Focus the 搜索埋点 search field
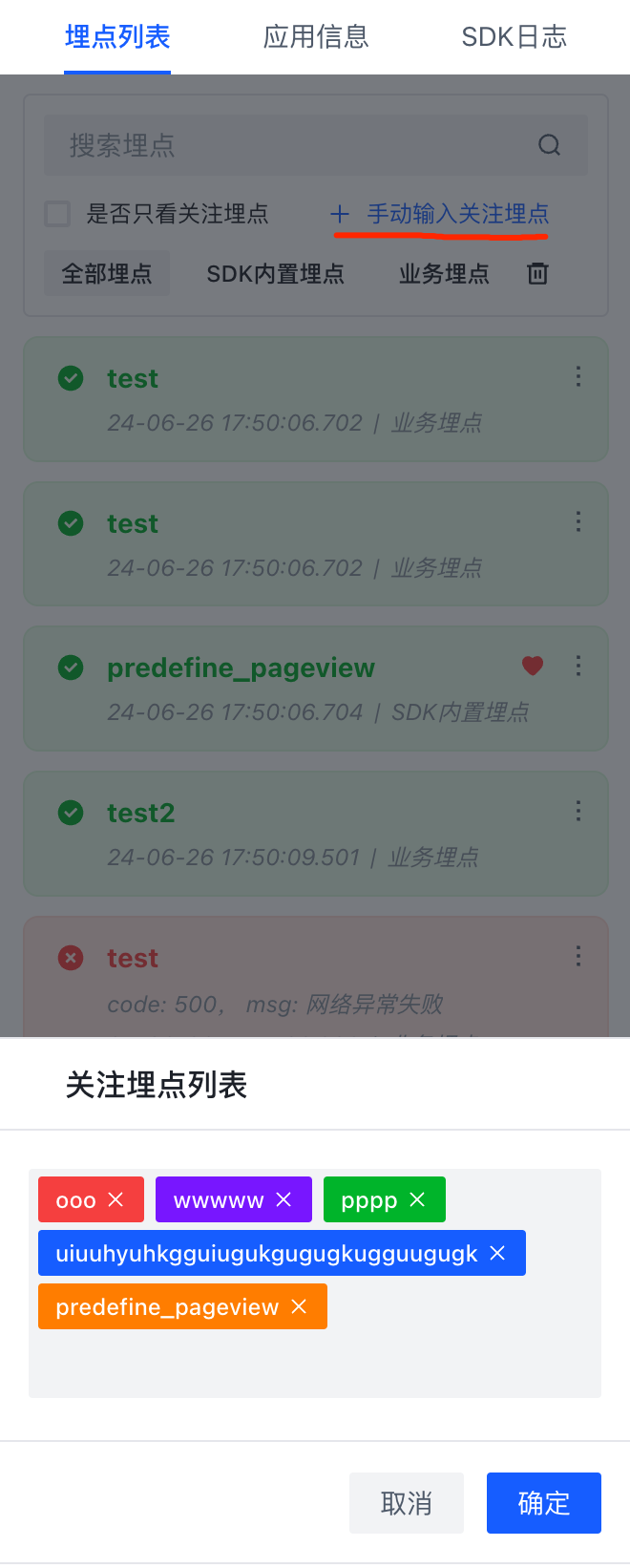The height and width of the screenshot is (1568, 630). [x=296, y=145]
